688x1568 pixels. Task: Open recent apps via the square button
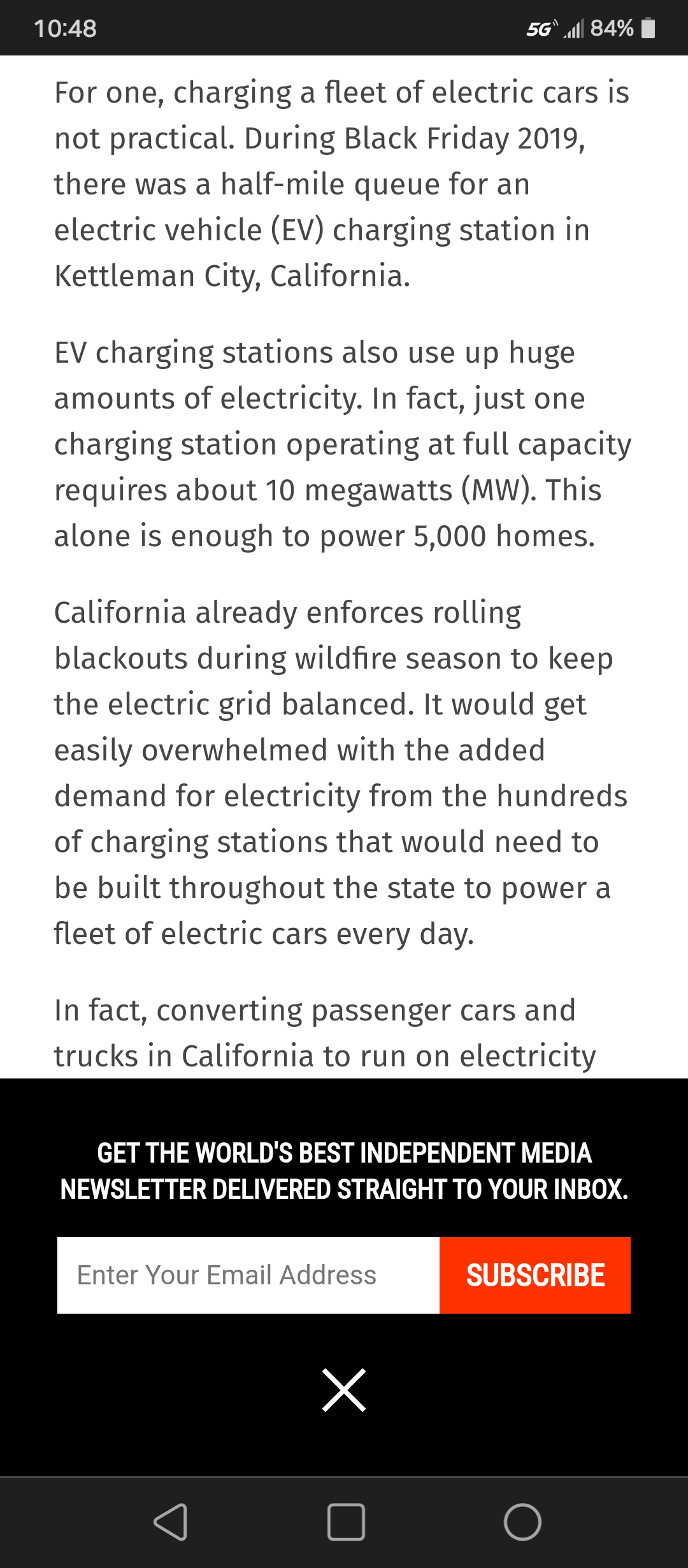coord(346,1522)
